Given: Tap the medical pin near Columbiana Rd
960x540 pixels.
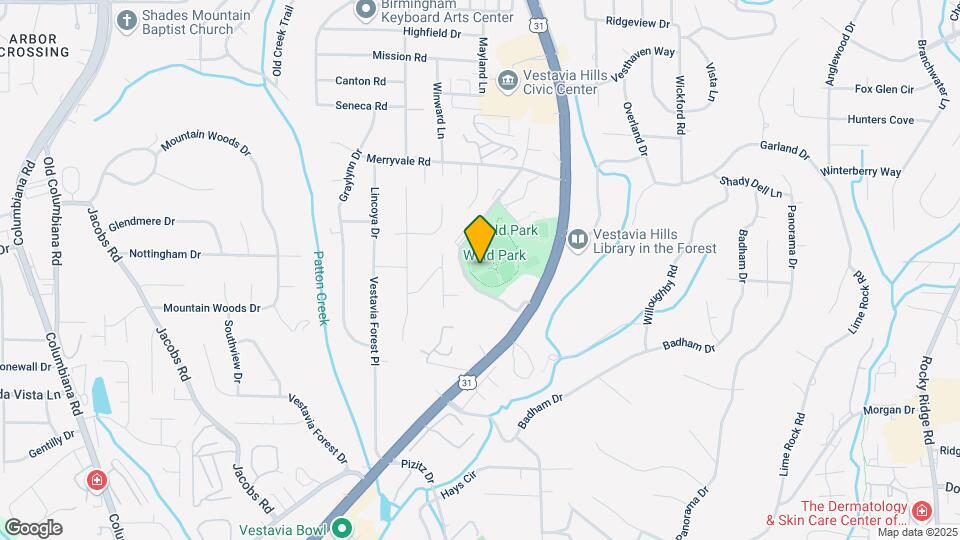Looking at the screenshot, I should coord(97,481).
